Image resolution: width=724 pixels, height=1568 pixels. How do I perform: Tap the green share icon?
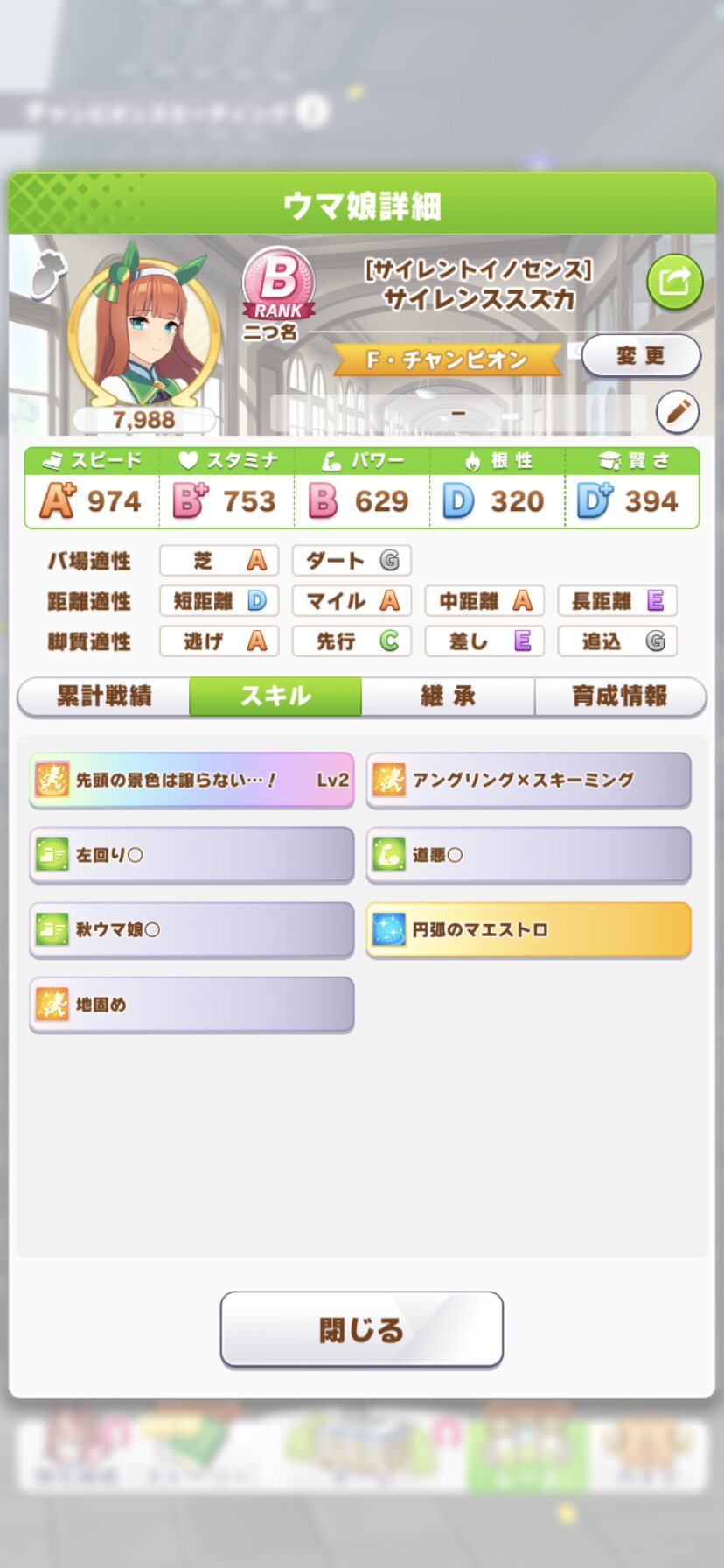[x=674, y=282]
